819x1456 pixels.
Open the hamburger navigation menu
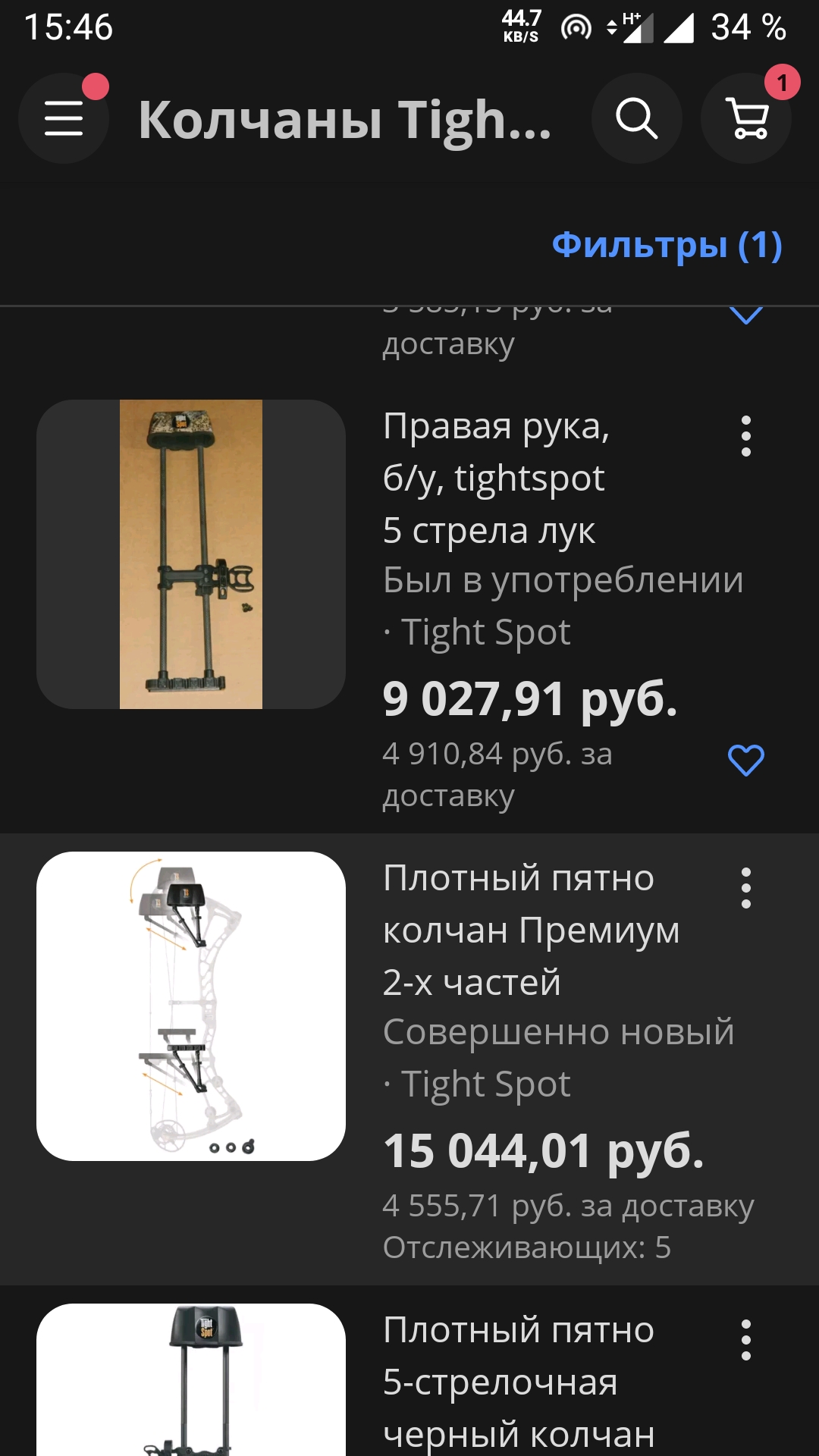(64, 118)
